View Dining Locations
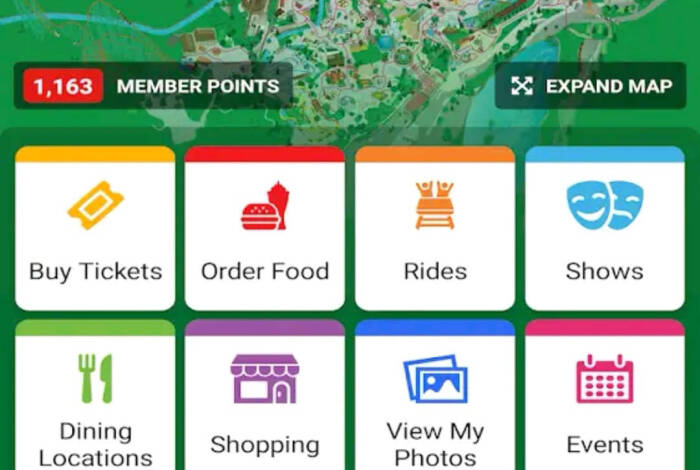This screenshot has height=470, width=700. (95, 400)
